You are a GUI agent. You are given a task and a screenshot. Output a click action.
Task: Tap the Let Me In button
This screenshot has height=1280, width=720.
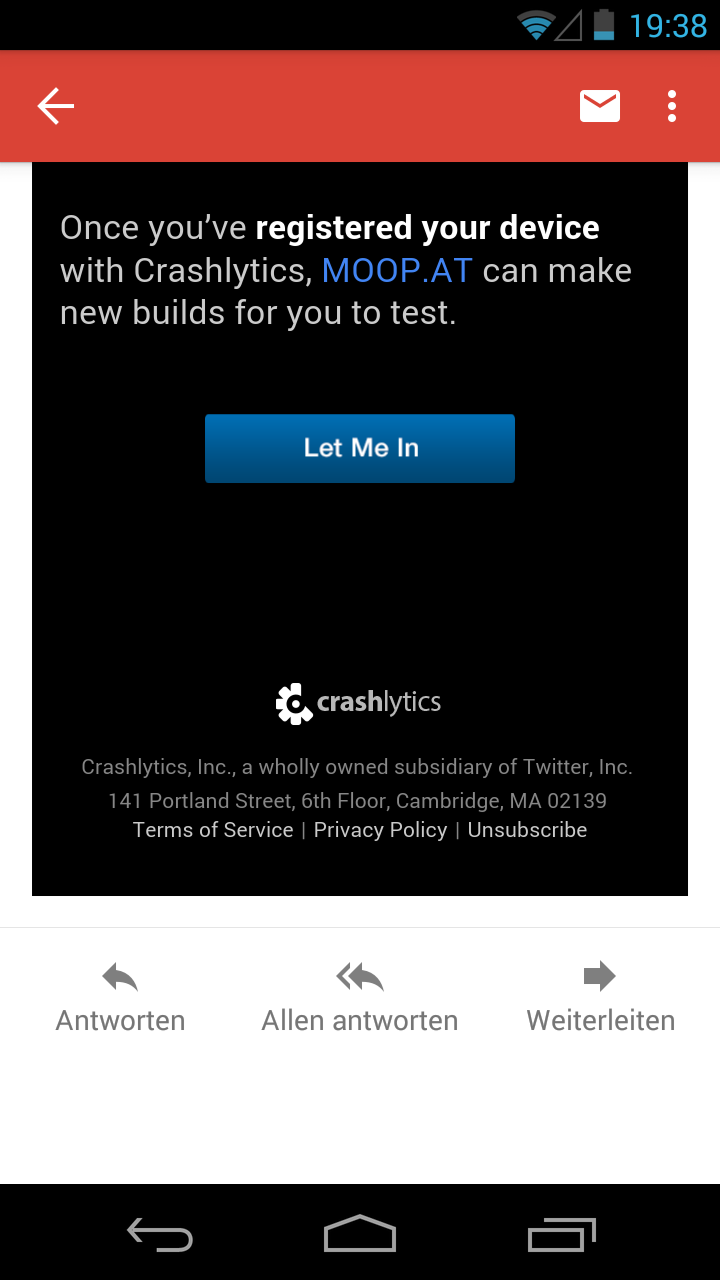click(360, 449)
